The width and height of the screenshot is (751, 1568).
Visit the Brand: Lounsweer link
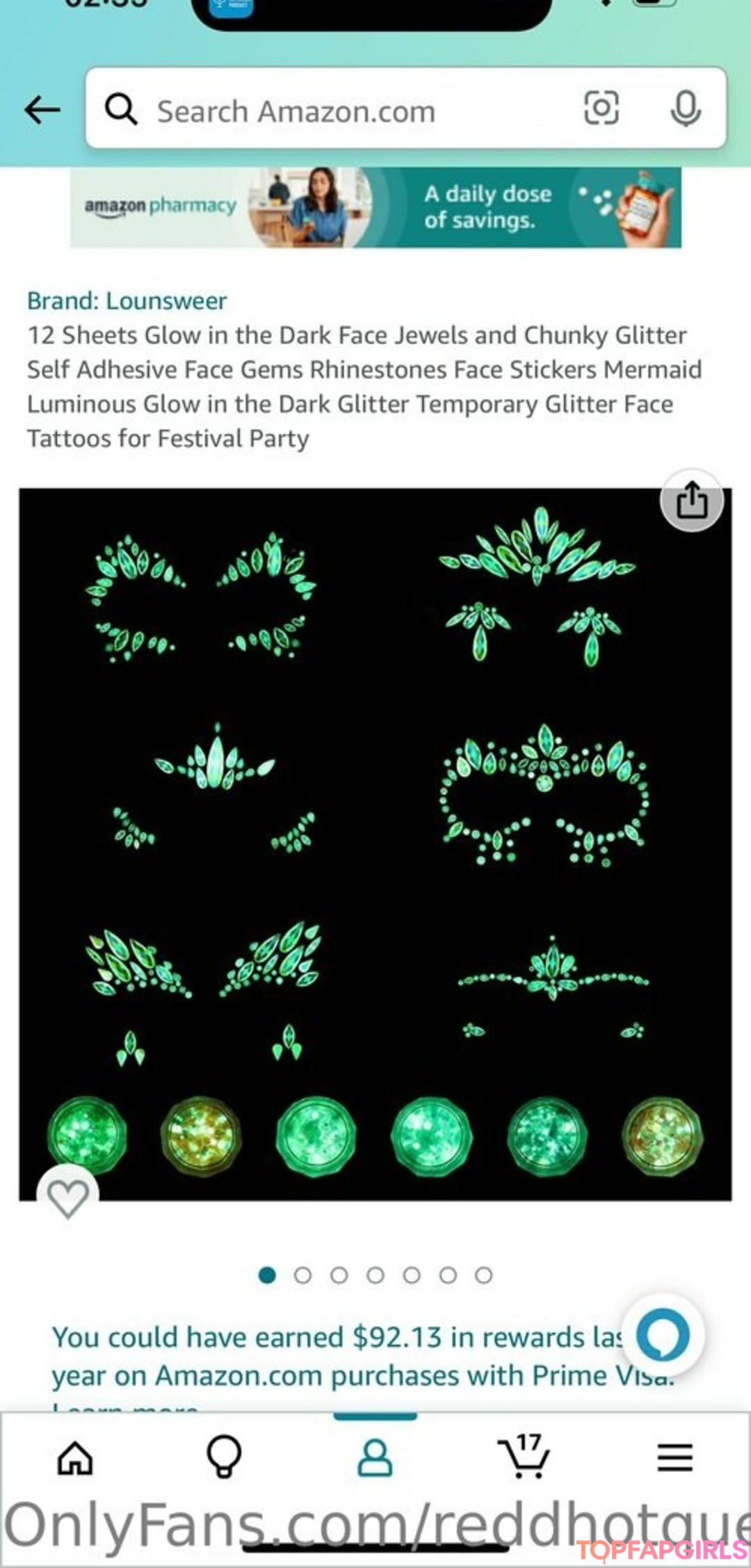[127, 300]
